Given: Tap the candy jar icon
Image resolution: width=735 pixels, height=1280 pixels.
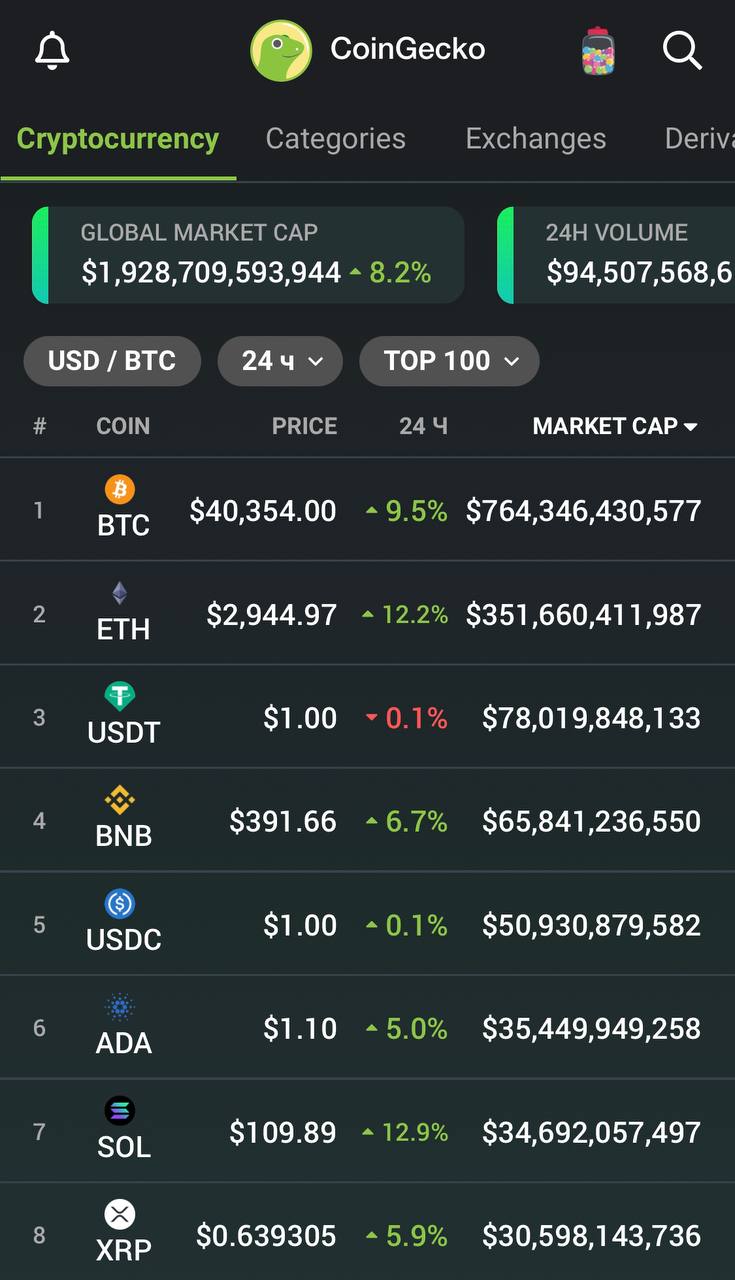Looking at the screenshot, I should coord(598,51).
